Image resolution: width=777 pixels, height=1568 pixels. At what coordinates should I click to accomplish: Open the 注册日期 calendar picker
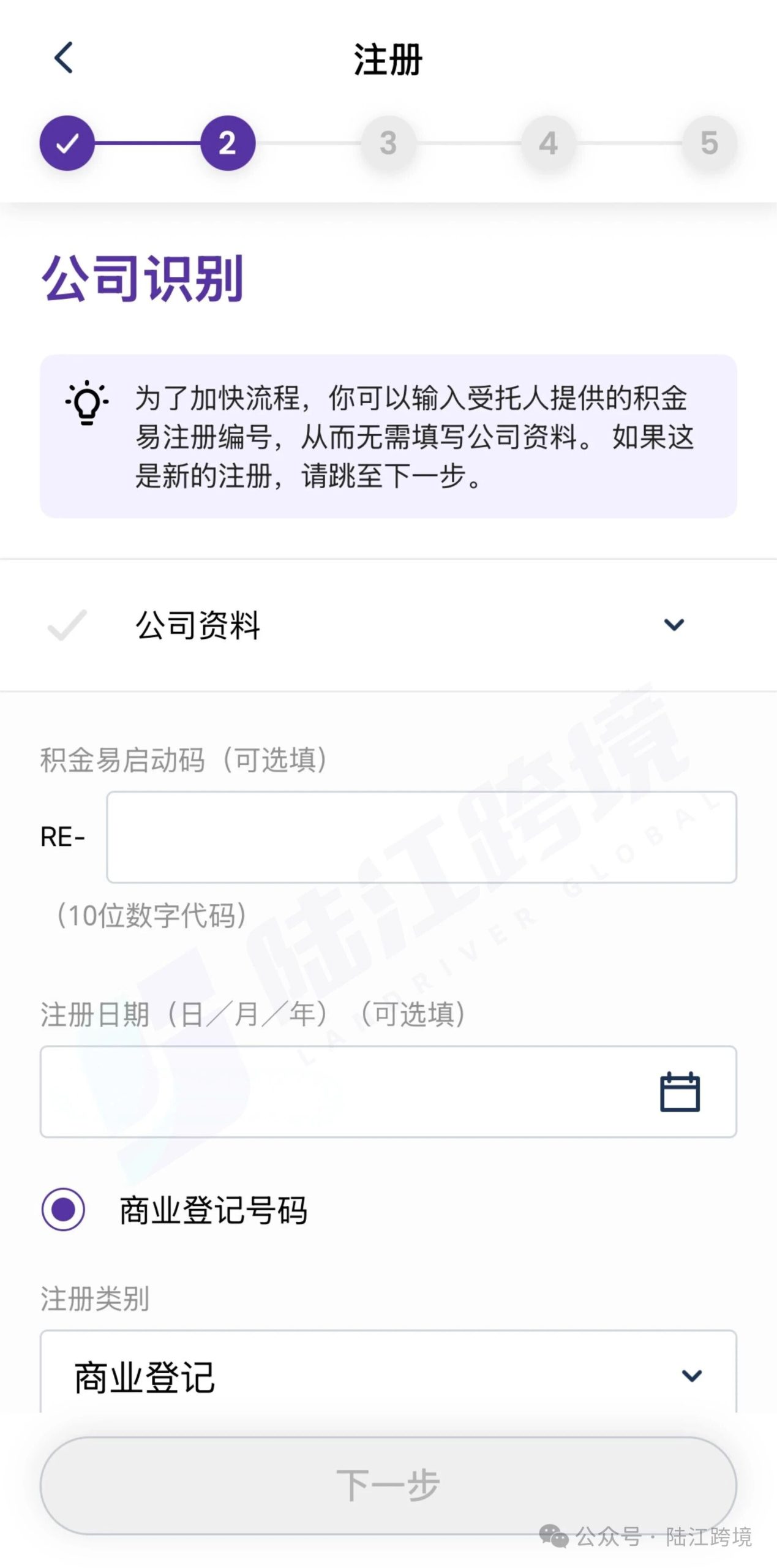679,1091
